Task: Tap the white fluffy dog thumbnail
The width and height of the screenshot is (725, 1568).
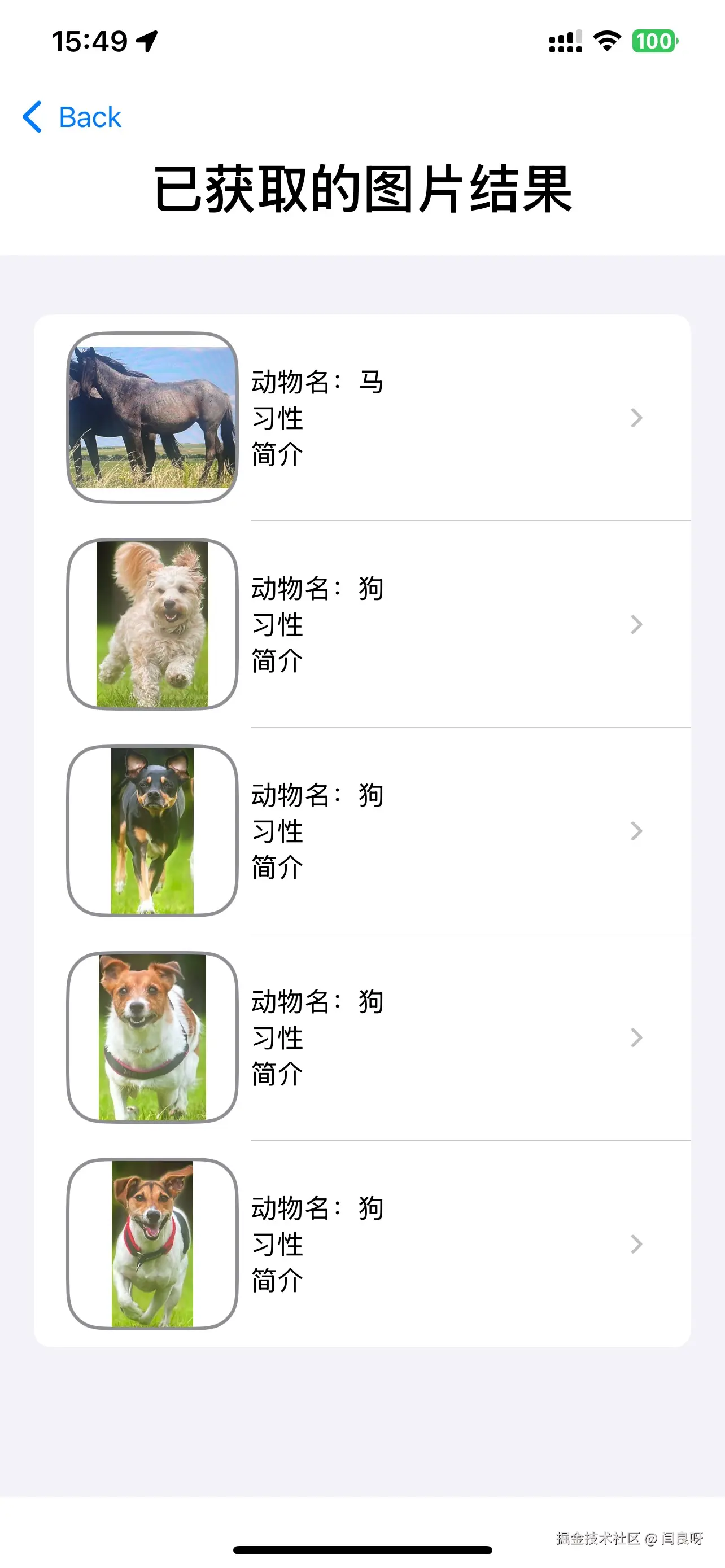Action: (x=153, y=624)
